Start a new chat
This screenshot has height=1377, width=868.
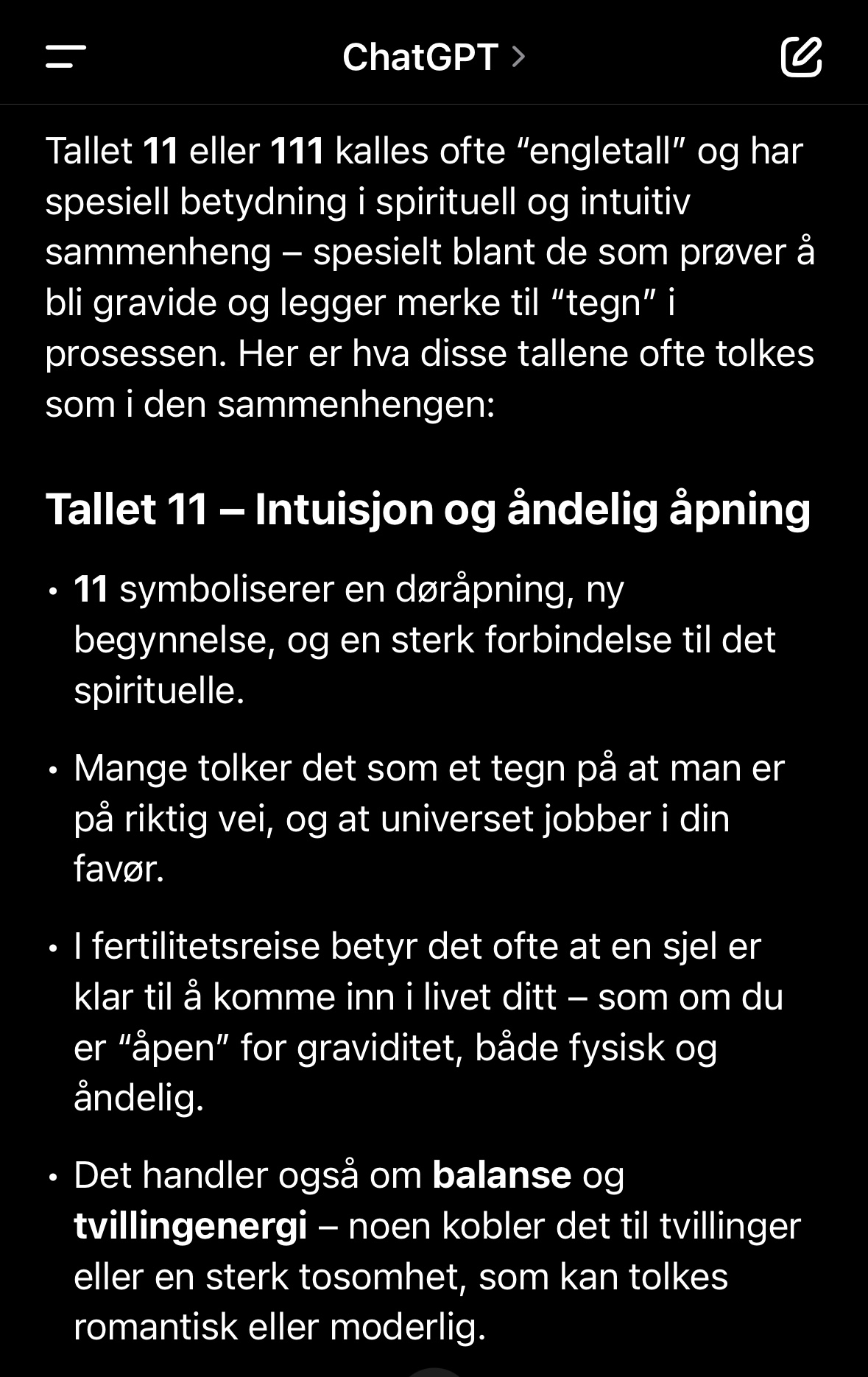pyautogui.click(x=801, y=56)
